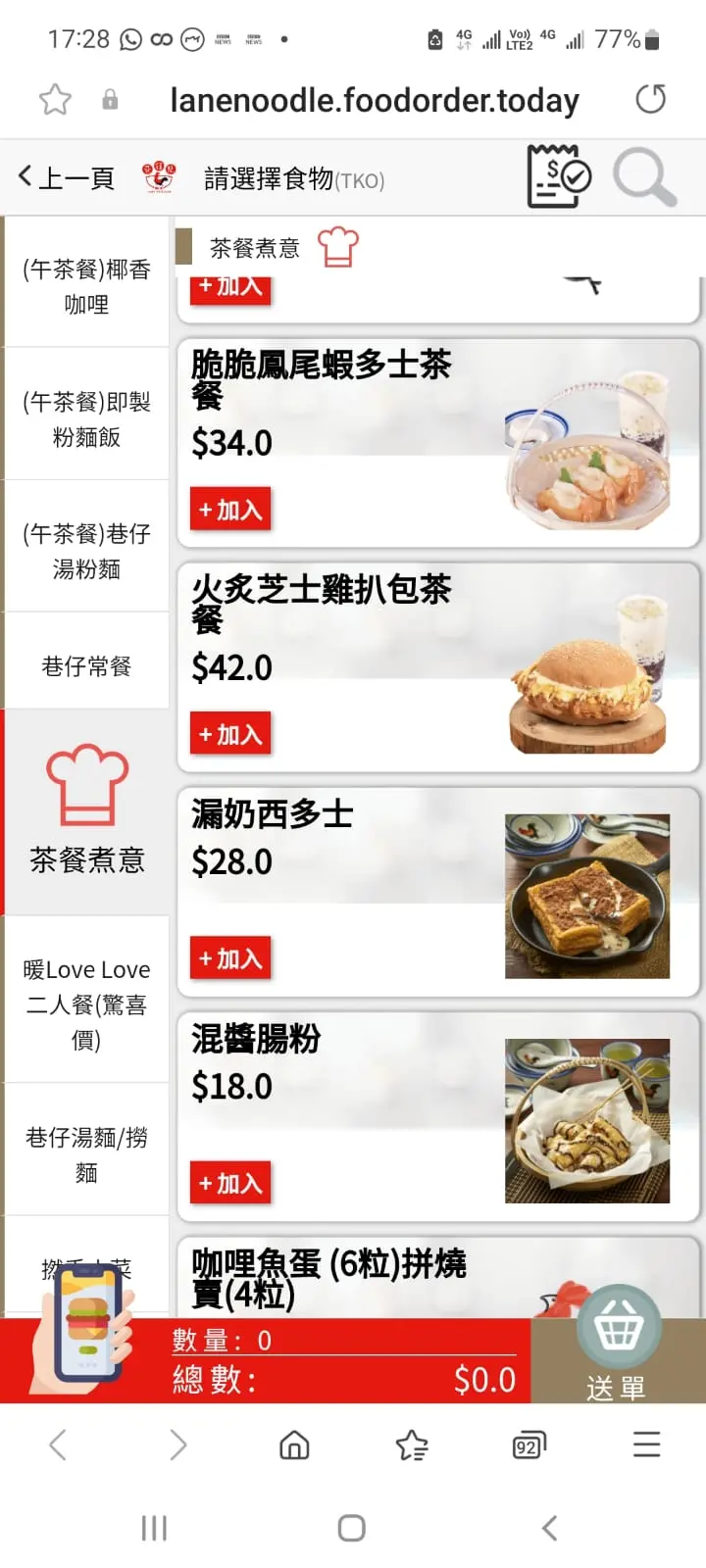Viewport: 706px width, 1568px height.
Task: Open the food search magnifier
Action: click(x=643, y=177)
